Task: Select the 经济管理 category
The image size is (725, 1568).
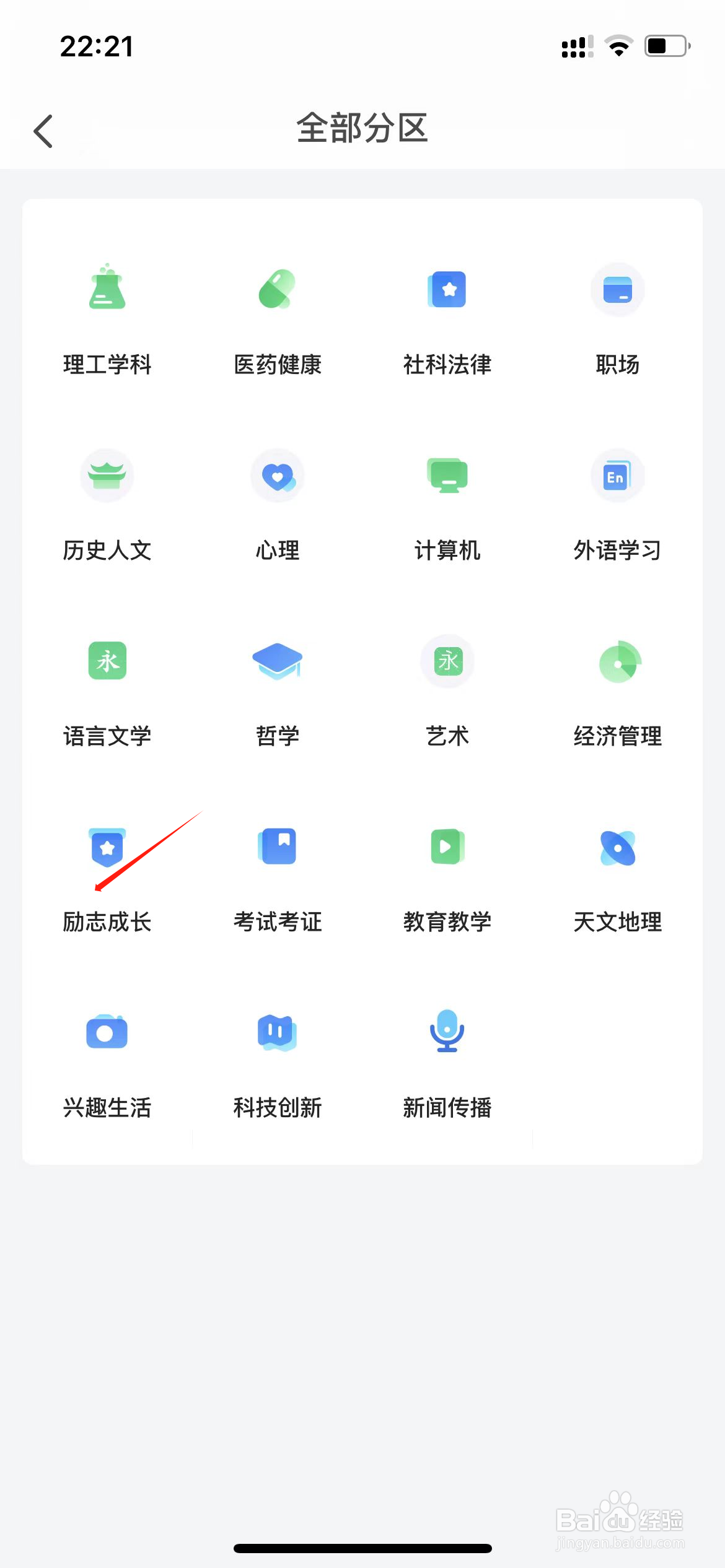Action: [x=618, y=692]
